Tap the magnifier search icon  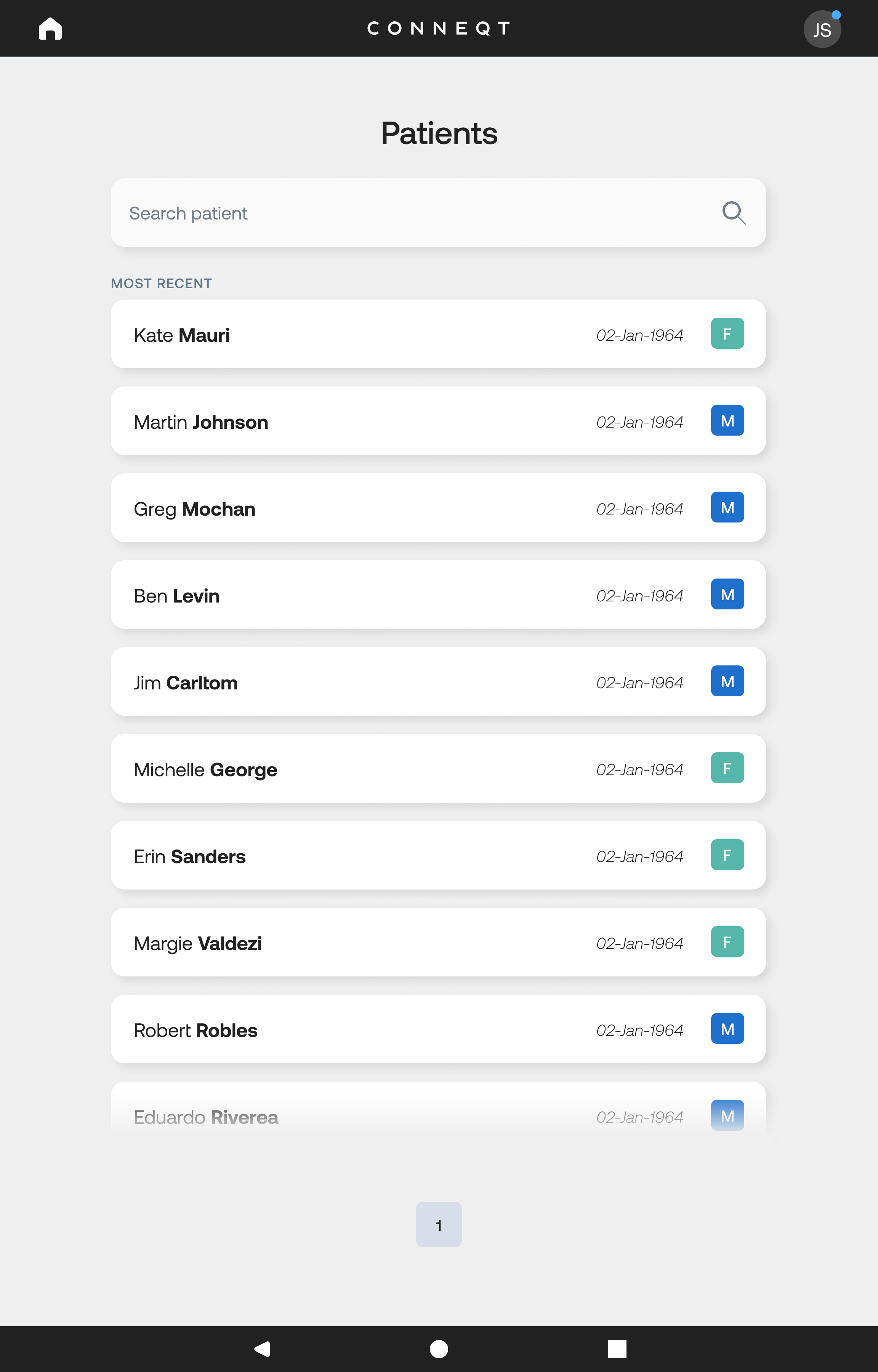click(x=733, y=213)
